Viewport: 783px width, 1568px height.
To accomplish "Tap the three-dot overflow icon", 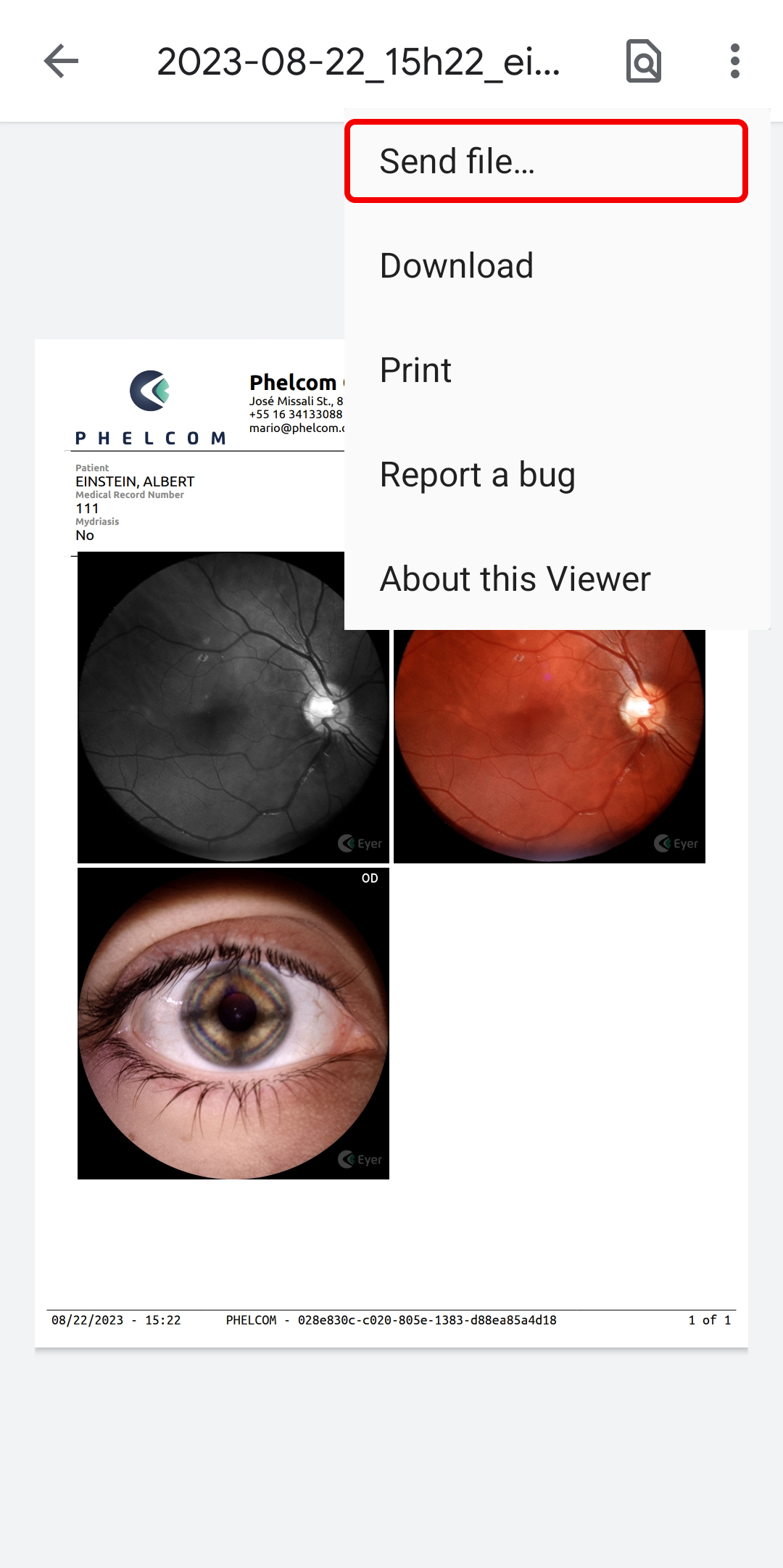I will 735,61.
